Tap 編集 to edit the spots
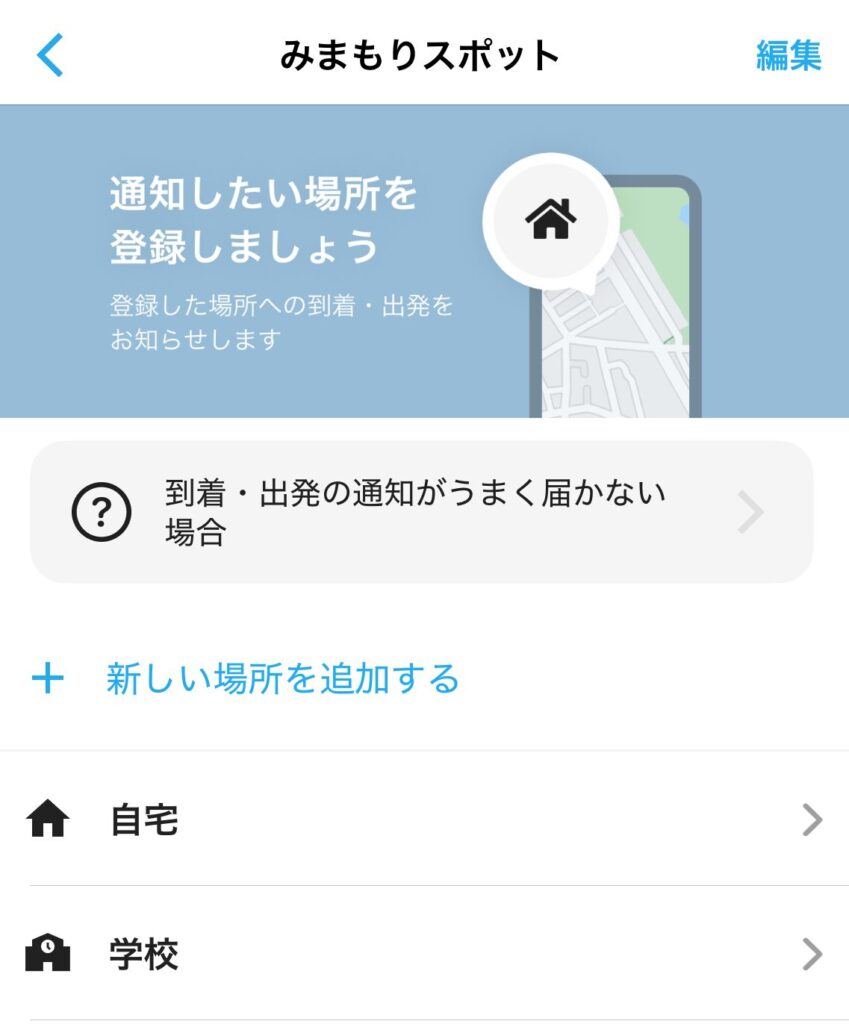 [788, 55]
